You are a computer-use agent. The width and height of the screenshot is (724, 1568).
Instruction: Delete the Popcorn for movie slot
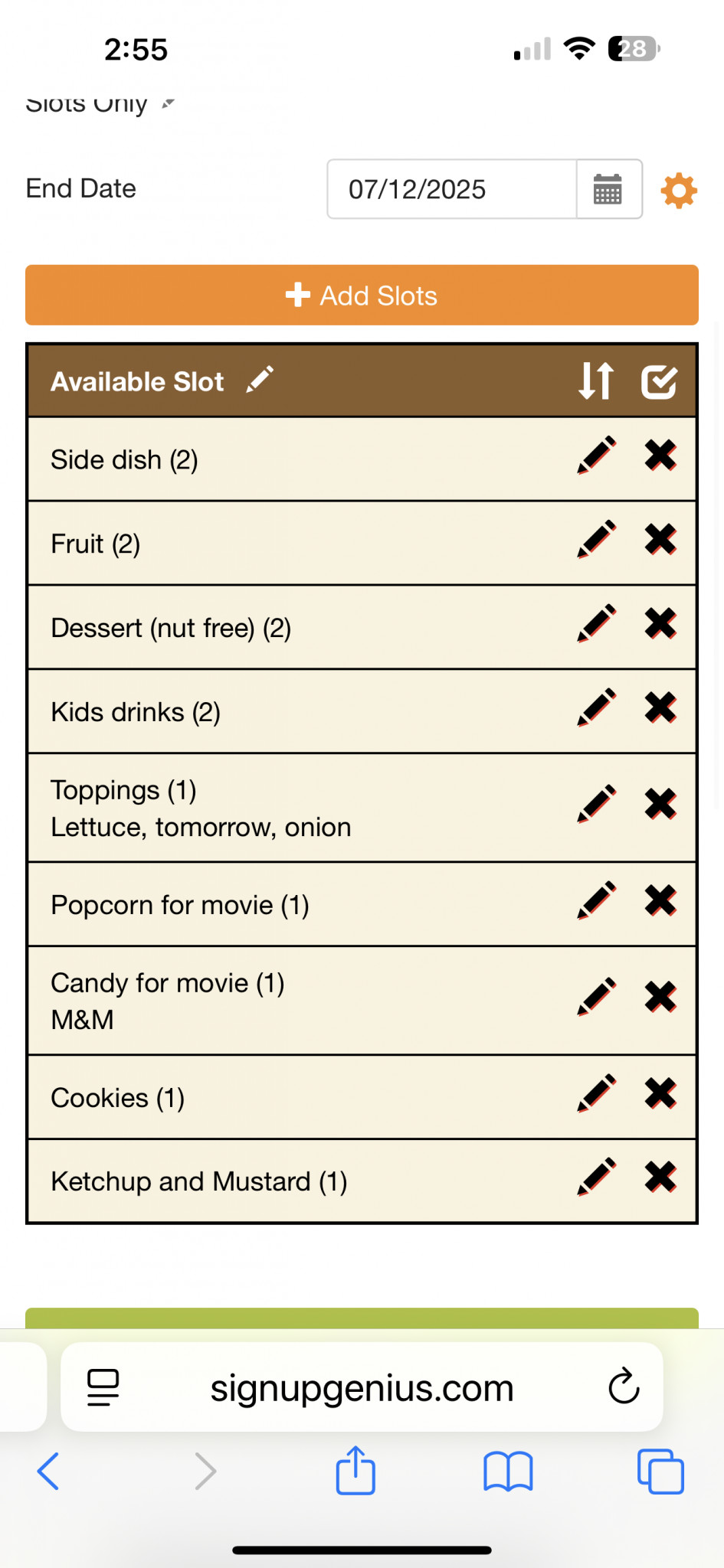coord(660,901)
